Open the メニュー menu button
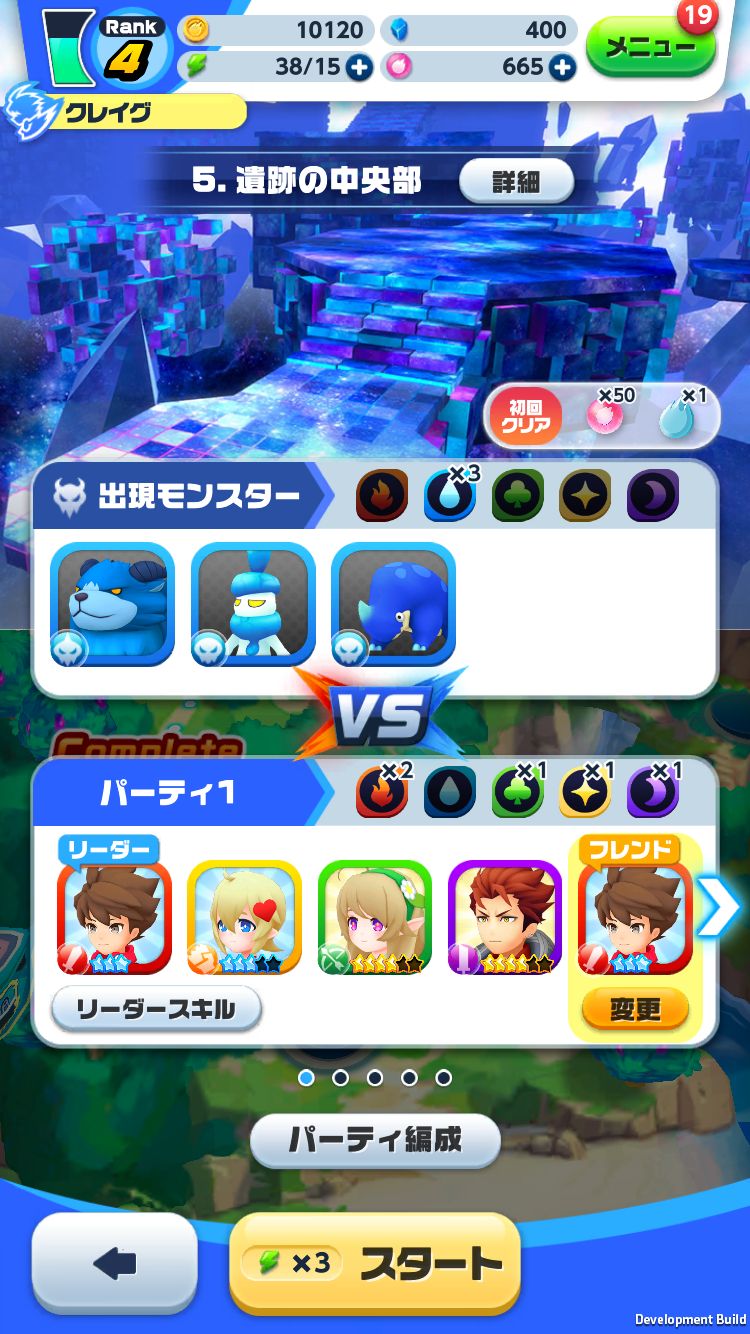Image resolution: width=750 pixels, height=1334 pixels. [x=651, y=47]
